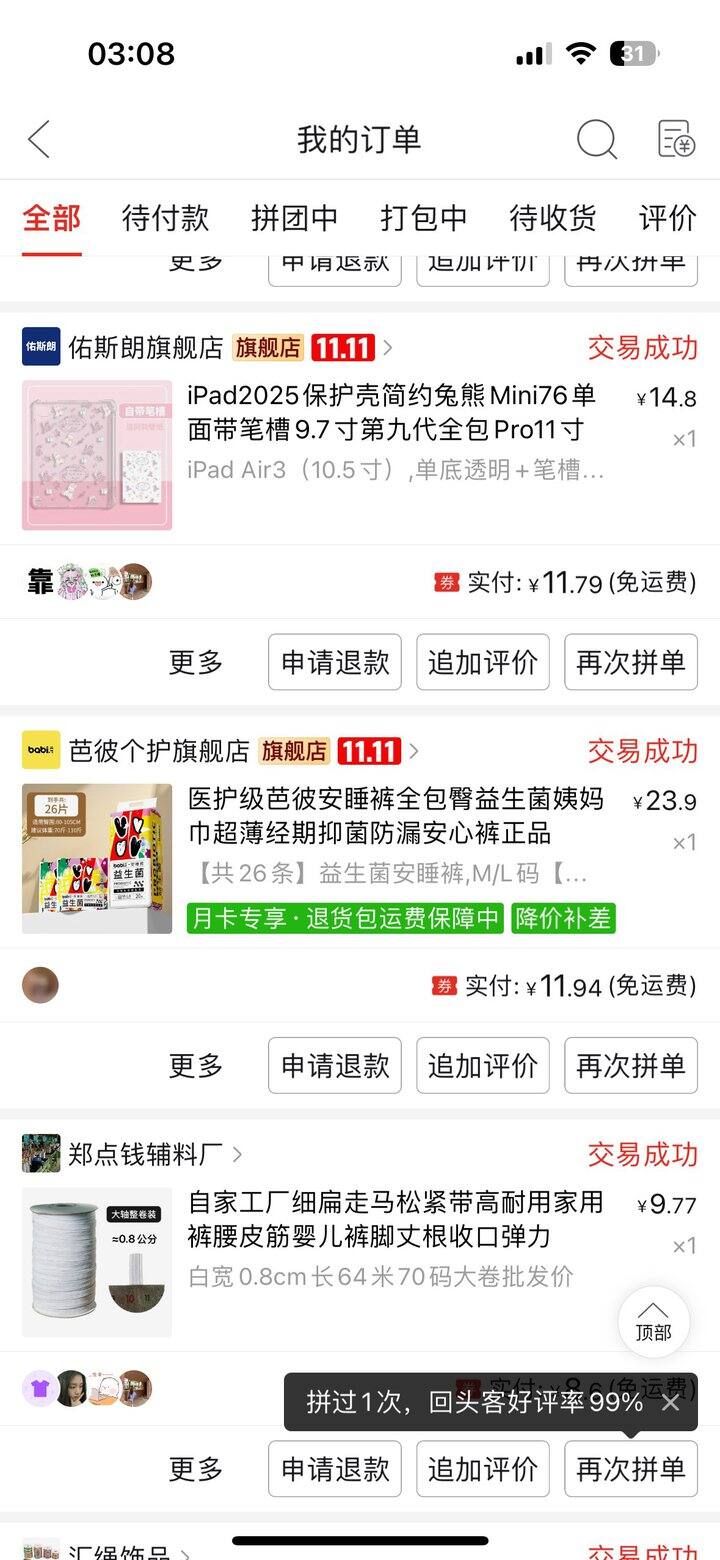Switch to the 拼团中 tab
This screenshot has height=1560, width=720.
pyautogui.click(x=294, y=217)
